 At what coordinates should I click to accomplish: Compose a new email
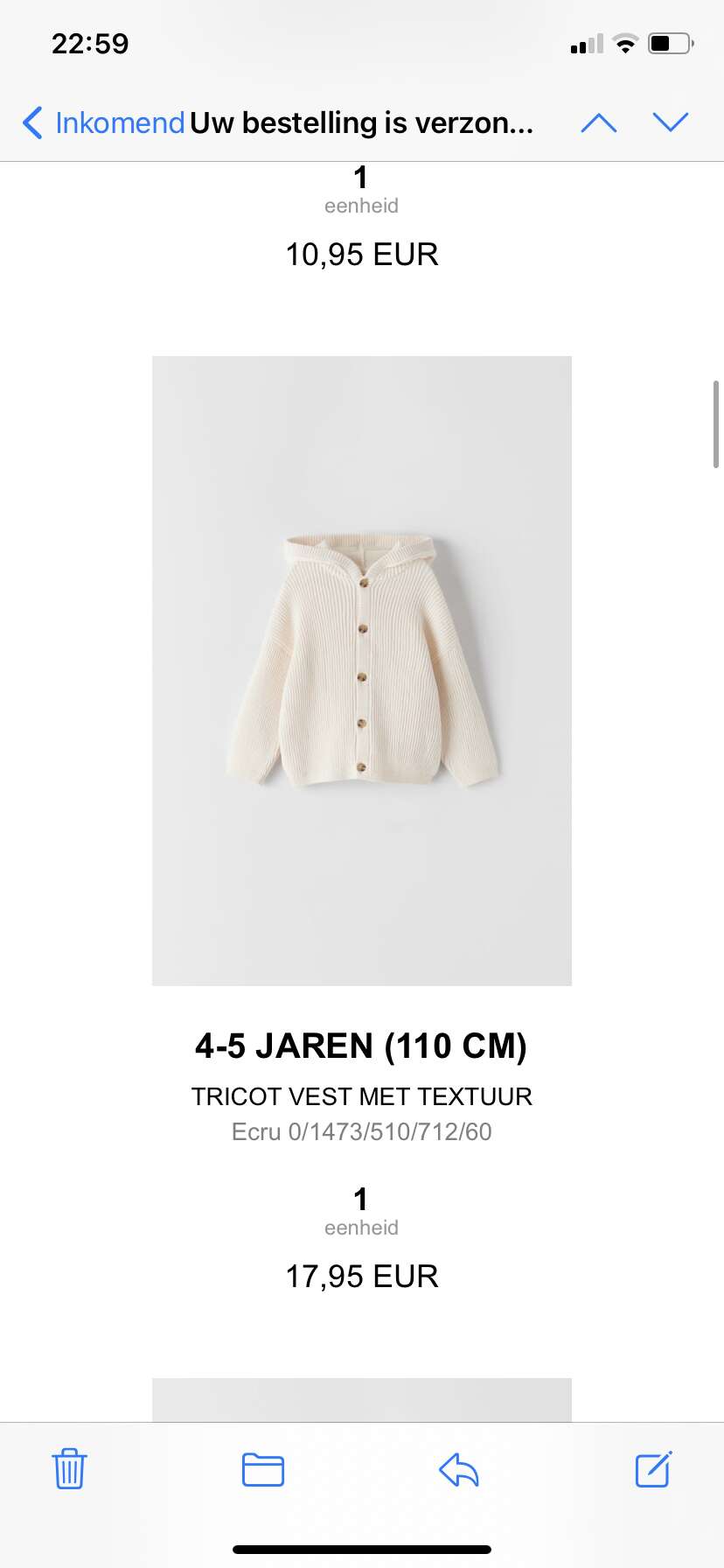point(653,1469)
